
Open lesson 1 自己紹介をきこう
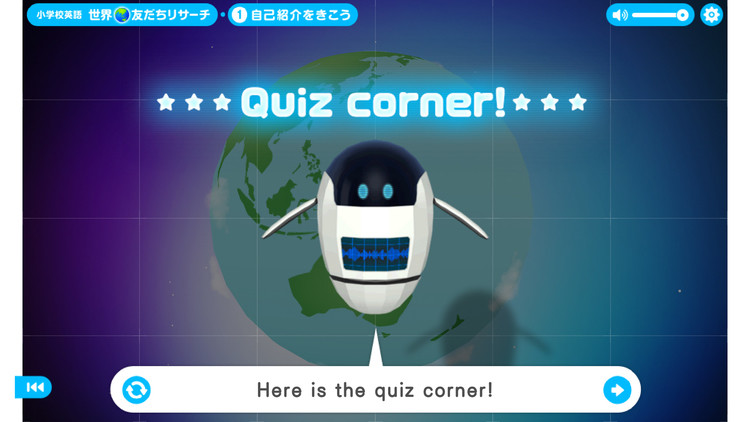(292, 15)
